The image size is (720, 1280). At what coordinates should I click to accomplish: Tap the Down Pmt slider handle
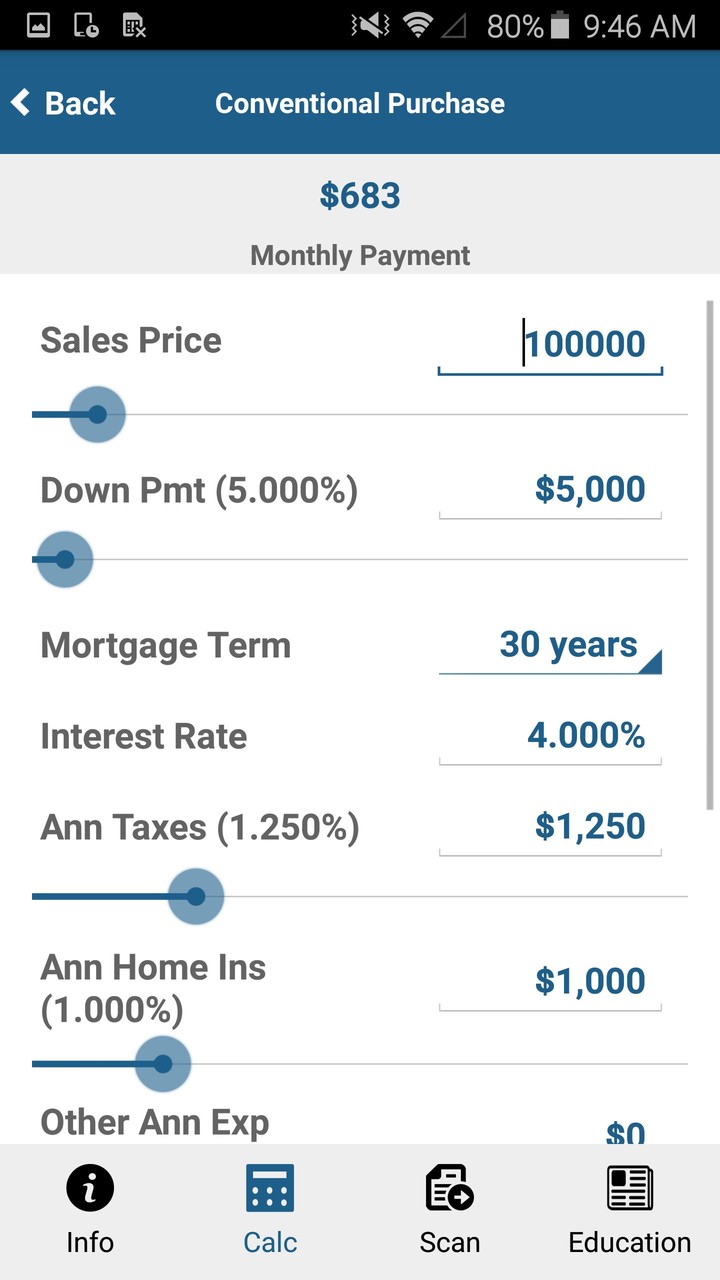pyautogui.click(x=65, y=559)
